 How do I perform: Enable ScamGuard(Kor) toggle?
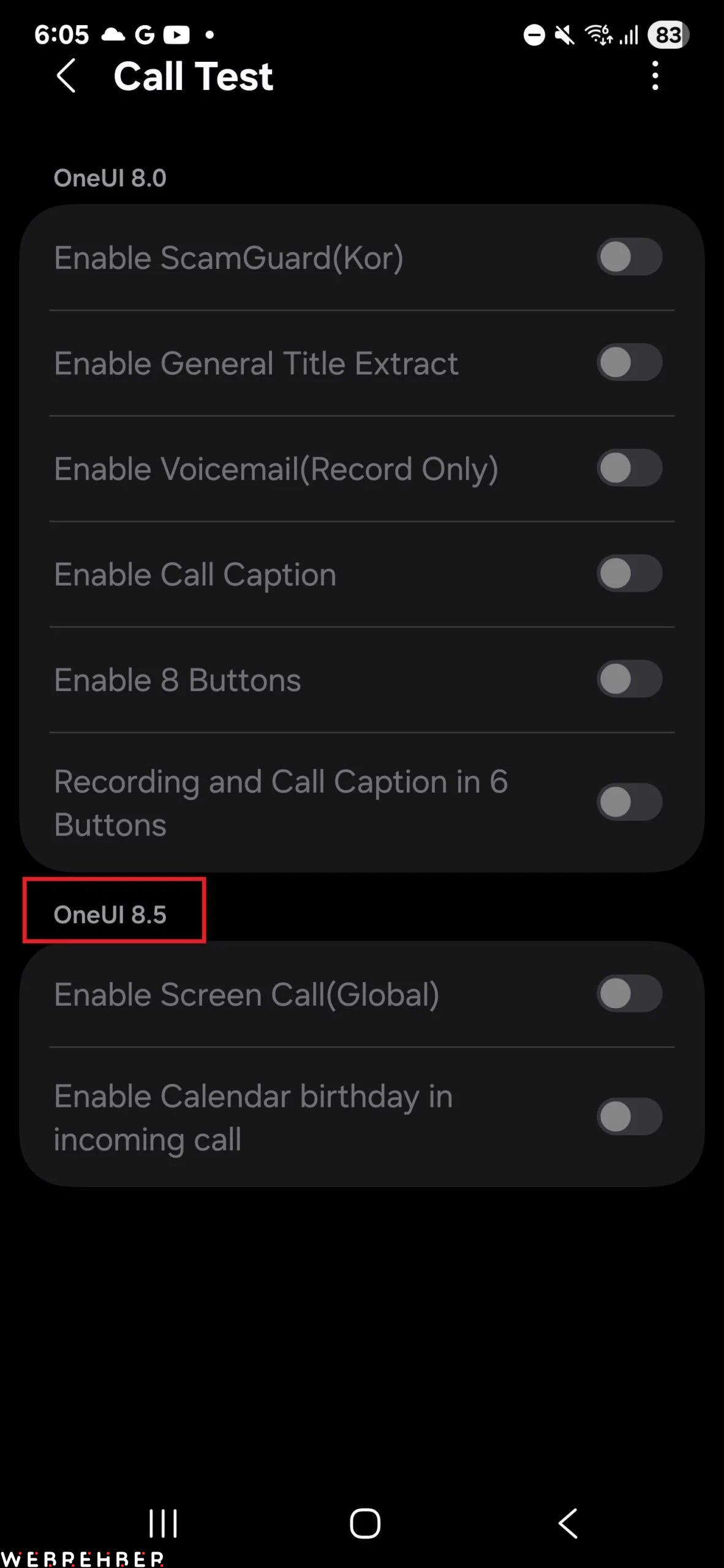point(629,257)
